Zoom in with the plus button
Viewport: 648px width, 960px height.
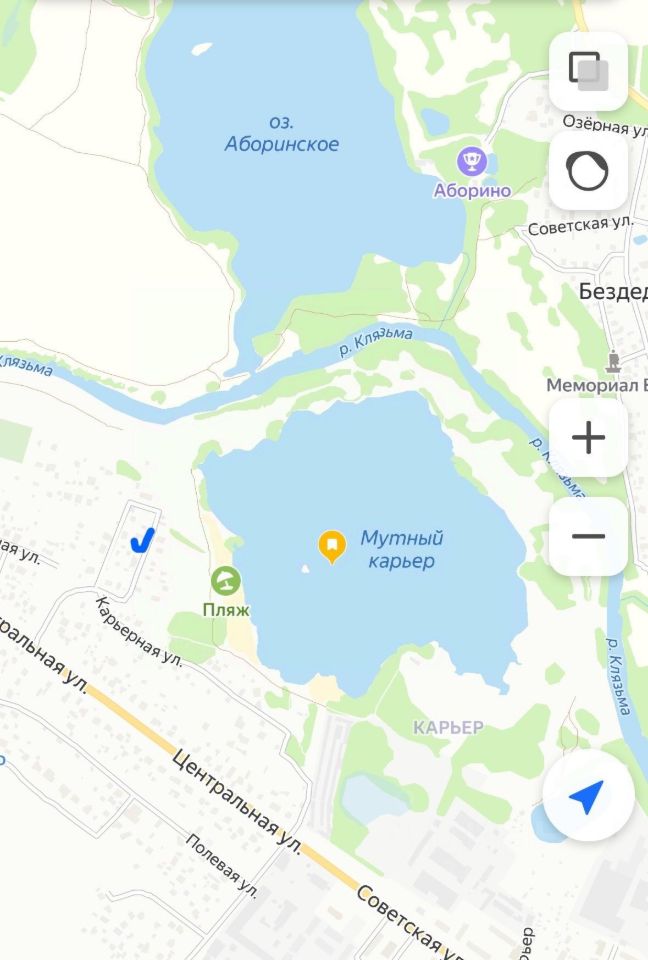pyautogui.click(x=588, y=438)
